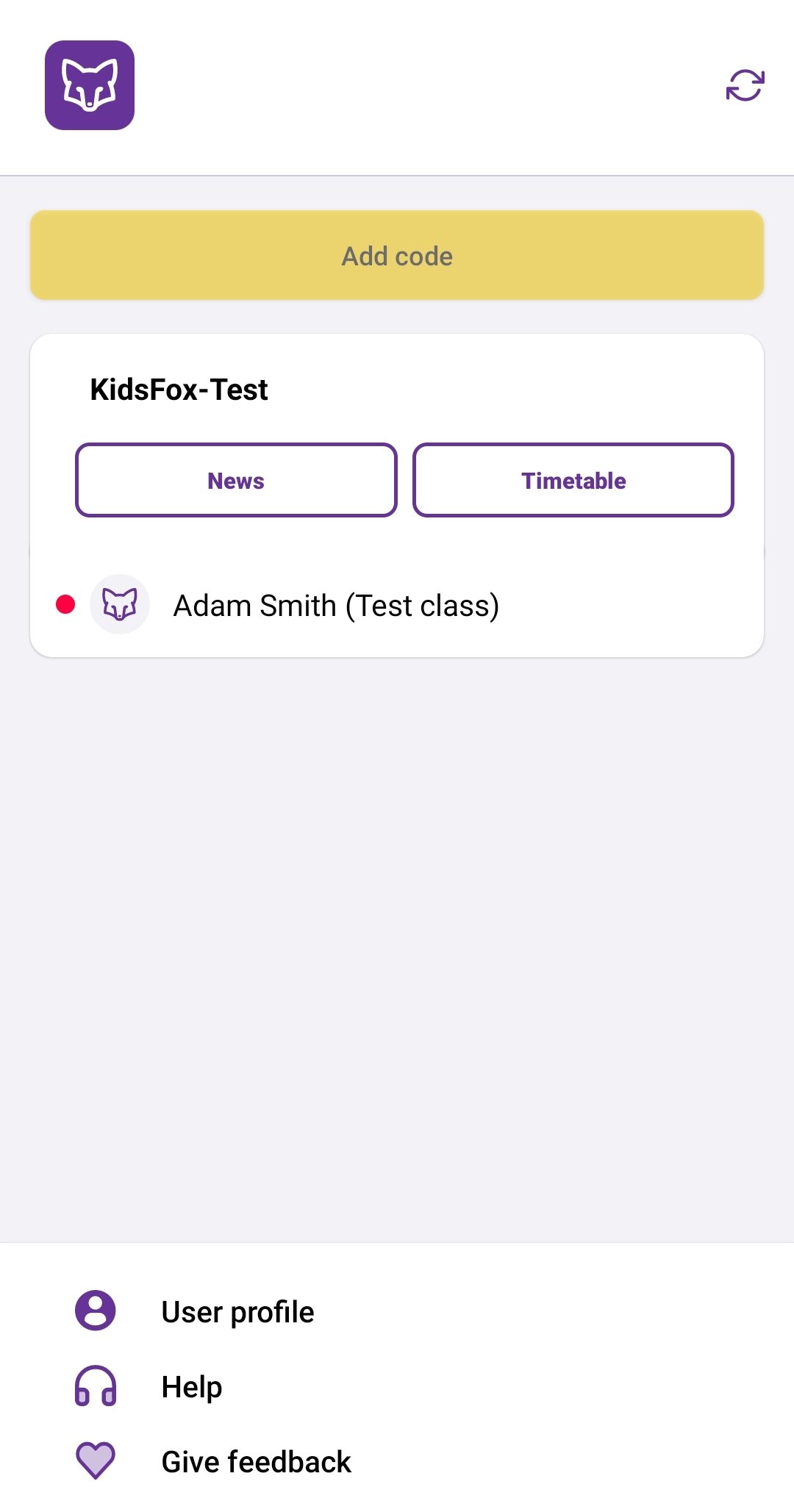Open User profile
The height and width of the screenshot is (1512, 794).
tap(237, 1311)
